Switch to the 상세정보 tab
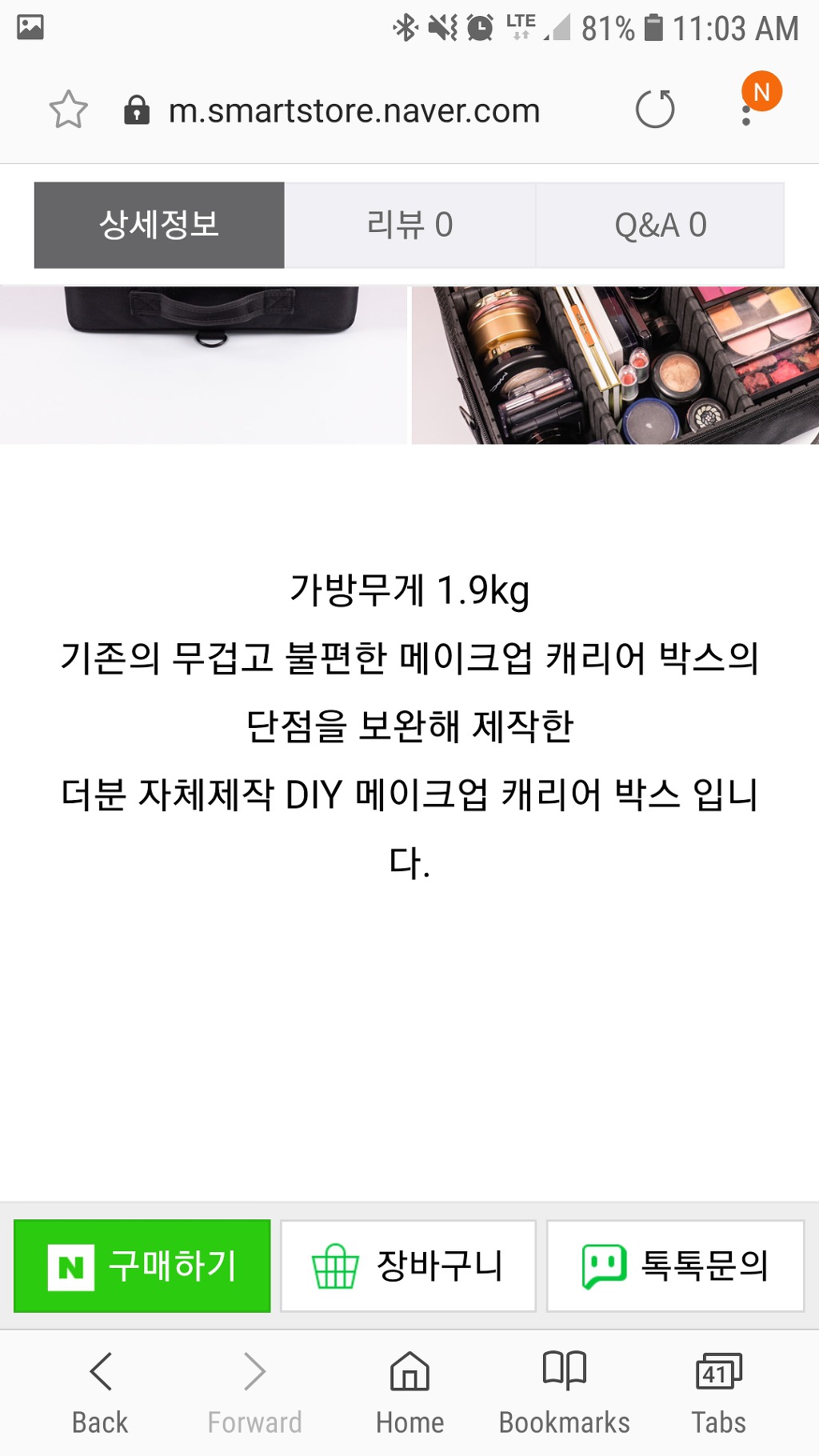819x1456 pixels. pos(159,225)
